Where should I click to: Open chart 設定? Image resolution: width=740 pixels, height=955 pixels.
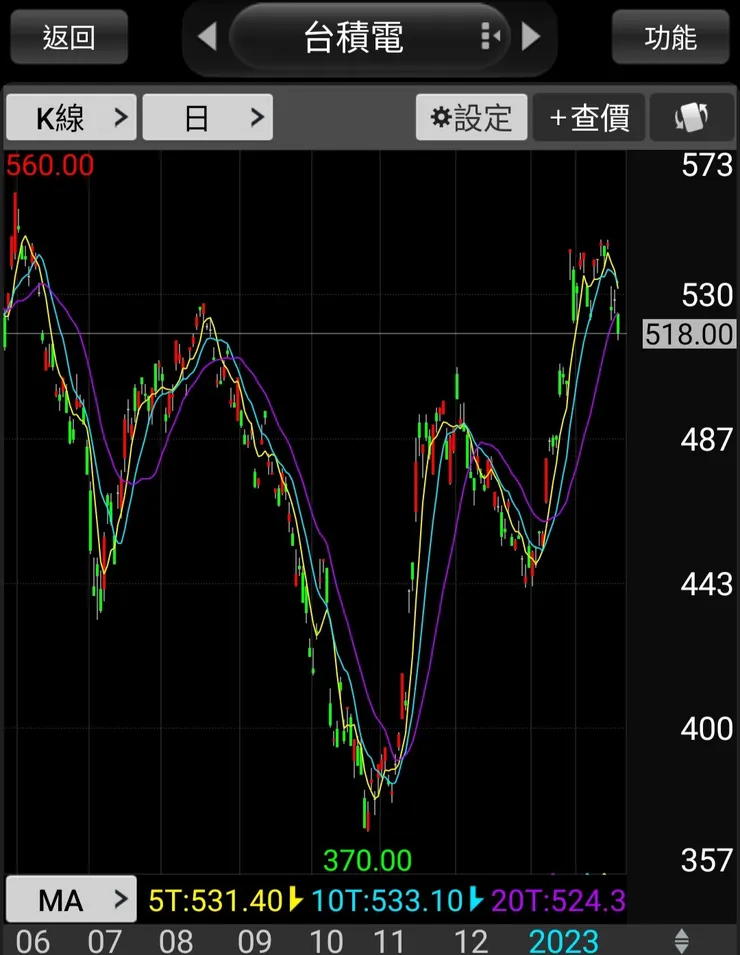click(x=471, y=118)
